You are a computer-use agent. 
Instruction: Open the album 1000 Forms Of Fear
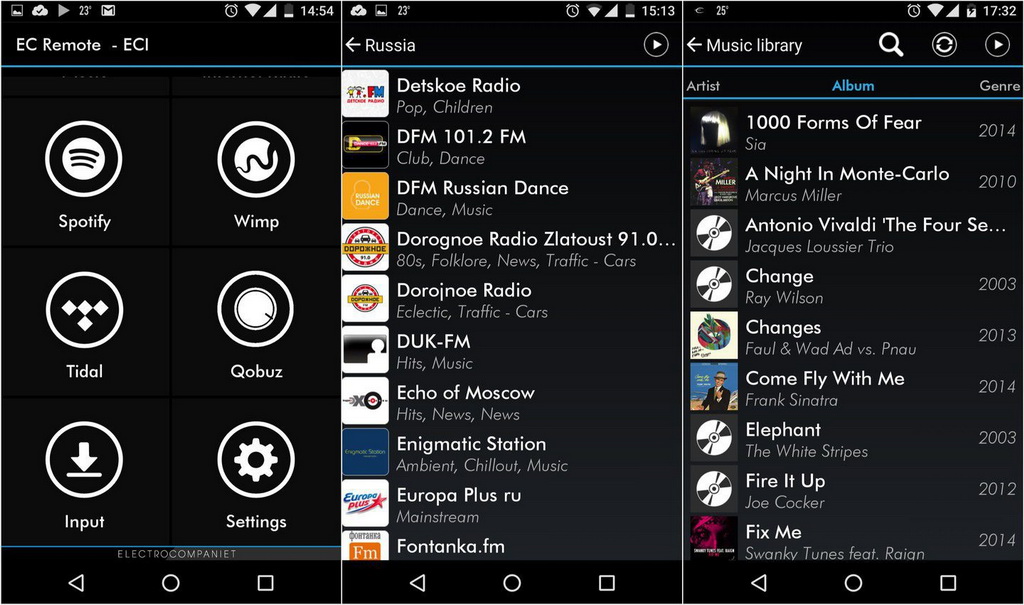(850, 131)
